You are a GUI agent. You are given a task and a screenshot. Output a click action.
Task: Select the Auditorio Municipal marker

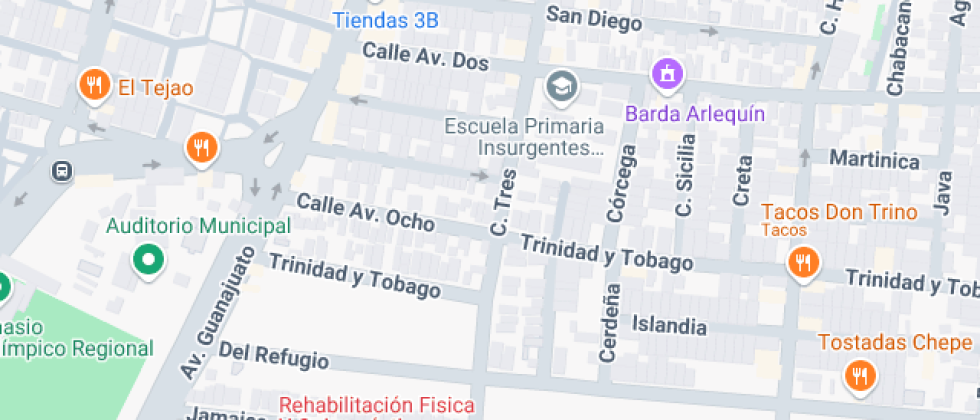tap(149, 261)
